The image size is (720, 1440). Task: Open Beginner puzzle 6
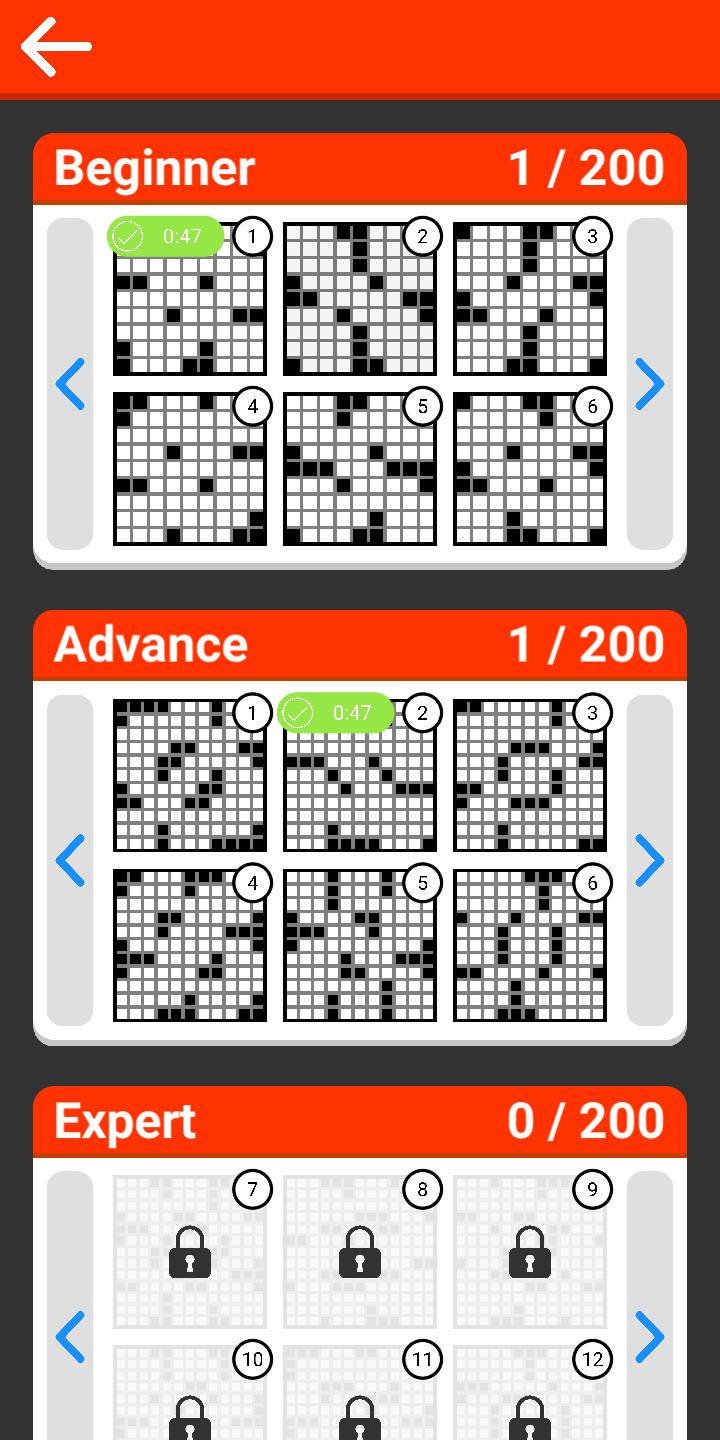pos(530,469)
